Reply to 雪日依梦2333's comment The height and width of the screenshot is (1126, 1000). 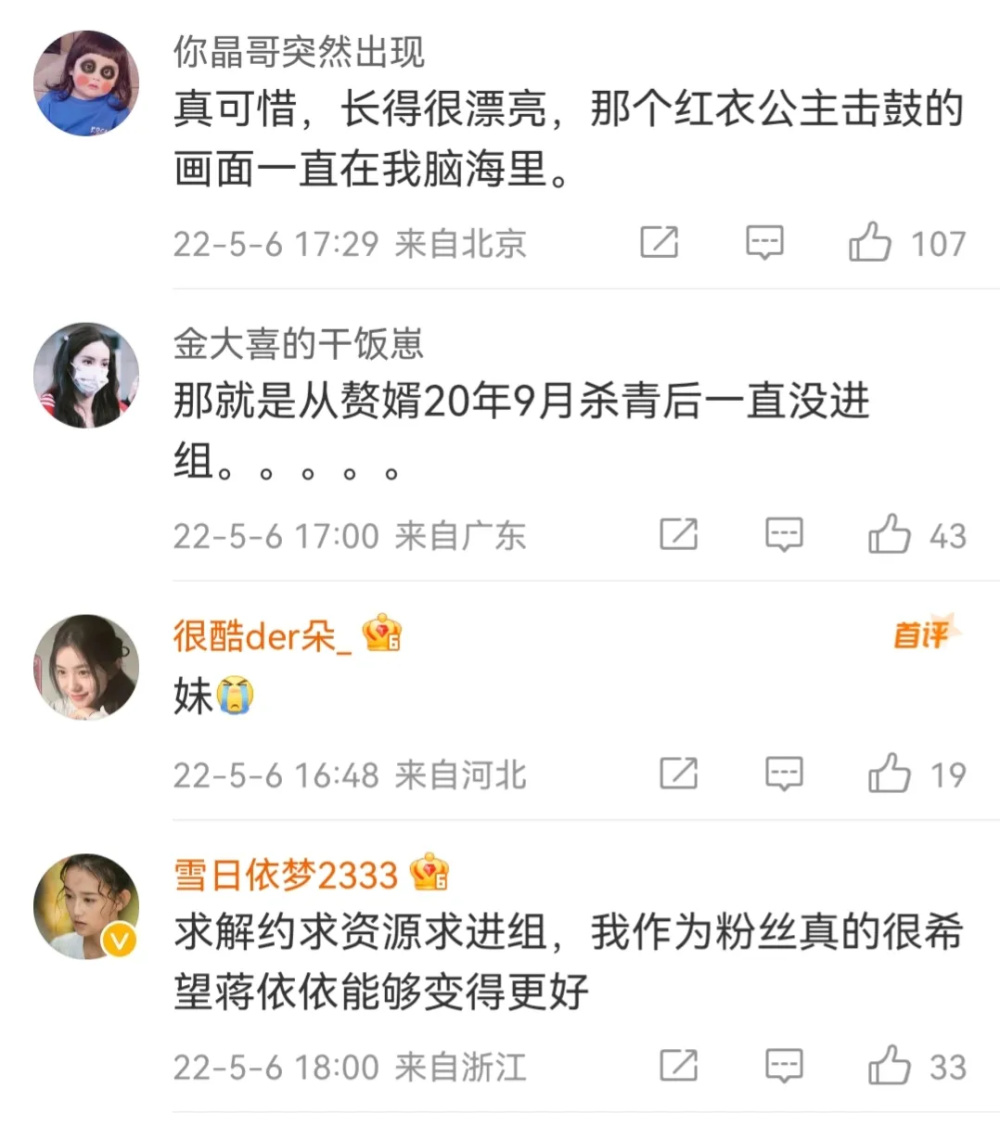[x=784, y=1066]
